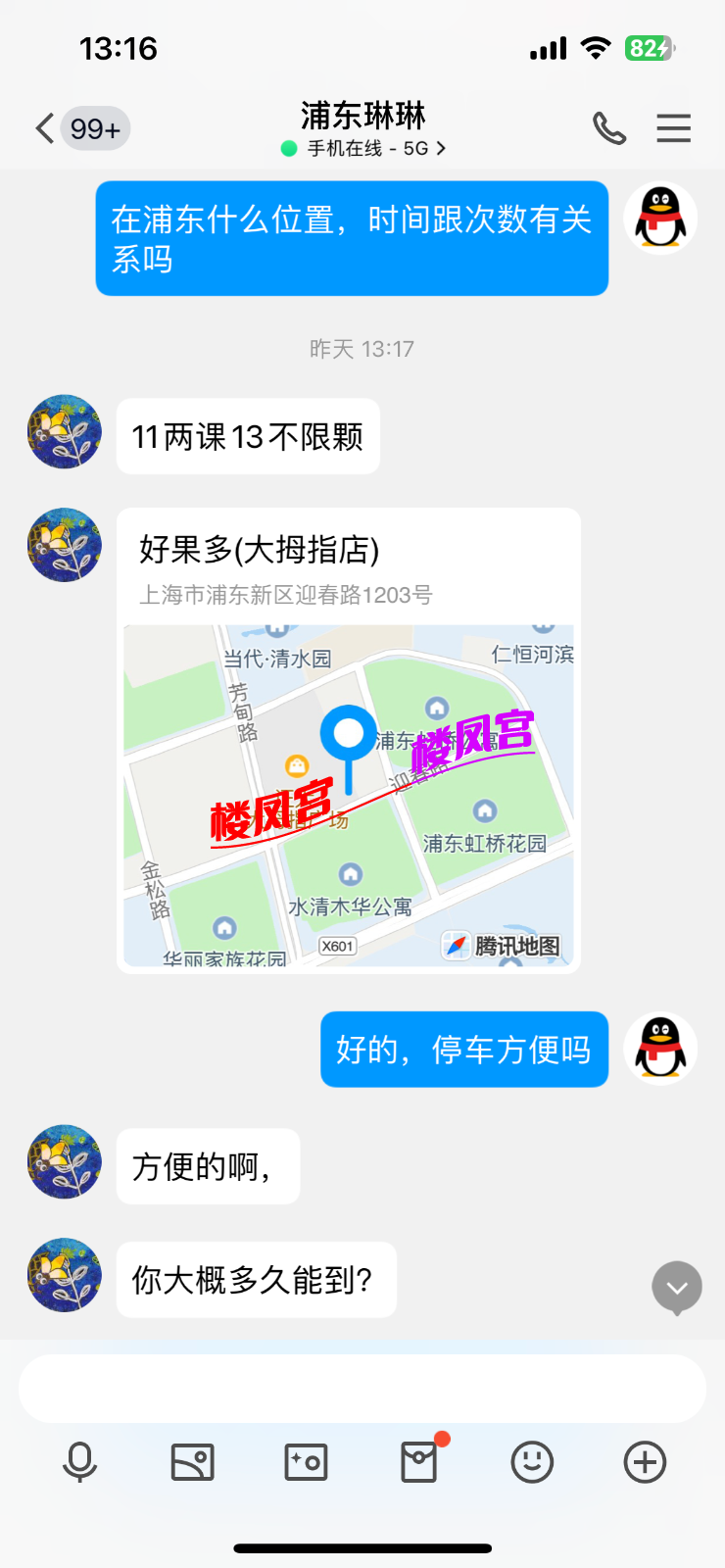View 浦东琳琳's avatar beside 方便的啊
Image resolution: width=725 pixels, height=1568 pixels.
point(65,1161)
